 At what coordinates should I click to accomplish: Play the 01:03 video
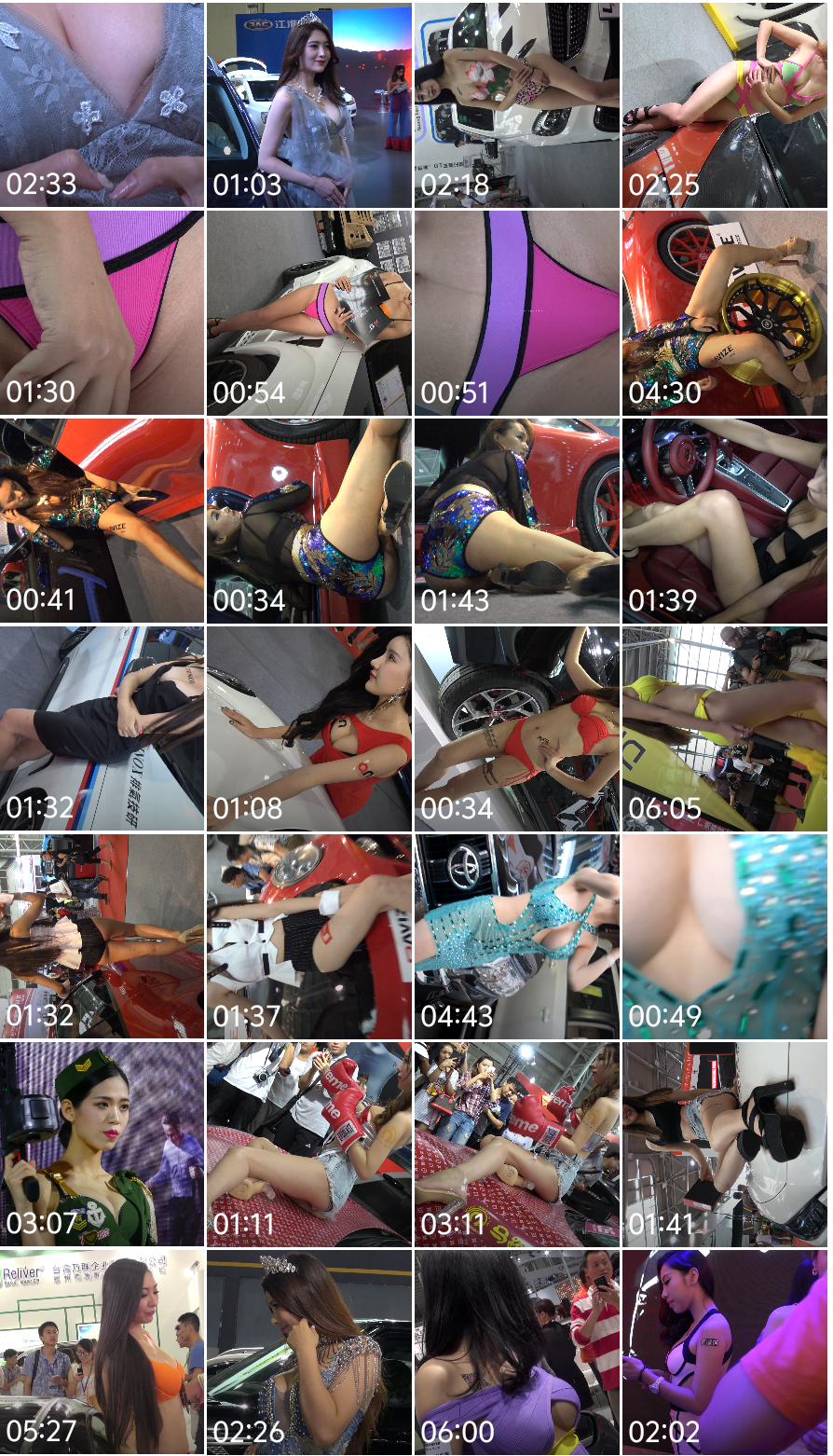click(308, 104)
